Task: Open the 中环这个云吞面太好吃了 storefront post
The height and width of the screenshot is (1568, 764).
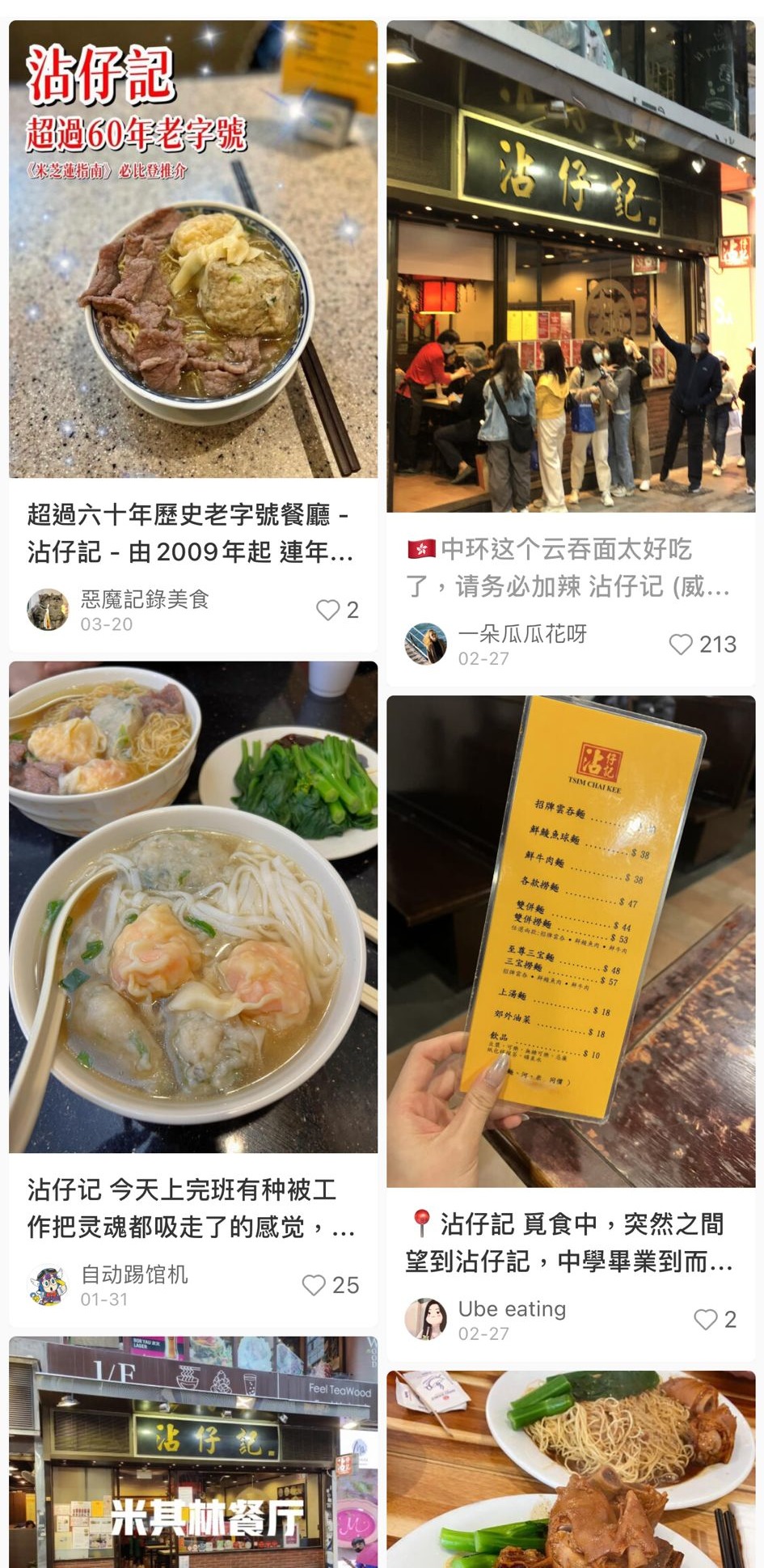Action: pos(570,267)
